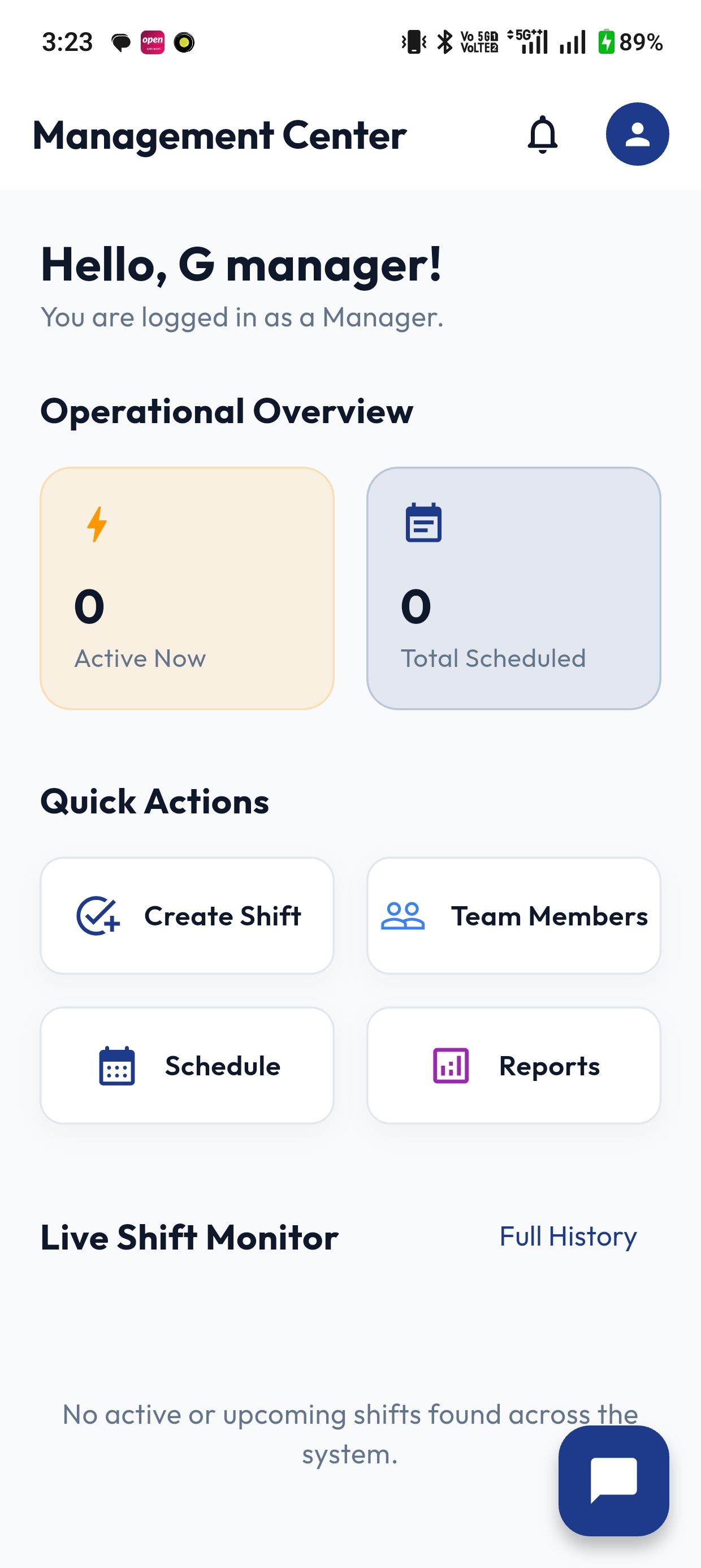
Task: Open Full History link
Action: pyautogui.click(x=568, y=1237)
